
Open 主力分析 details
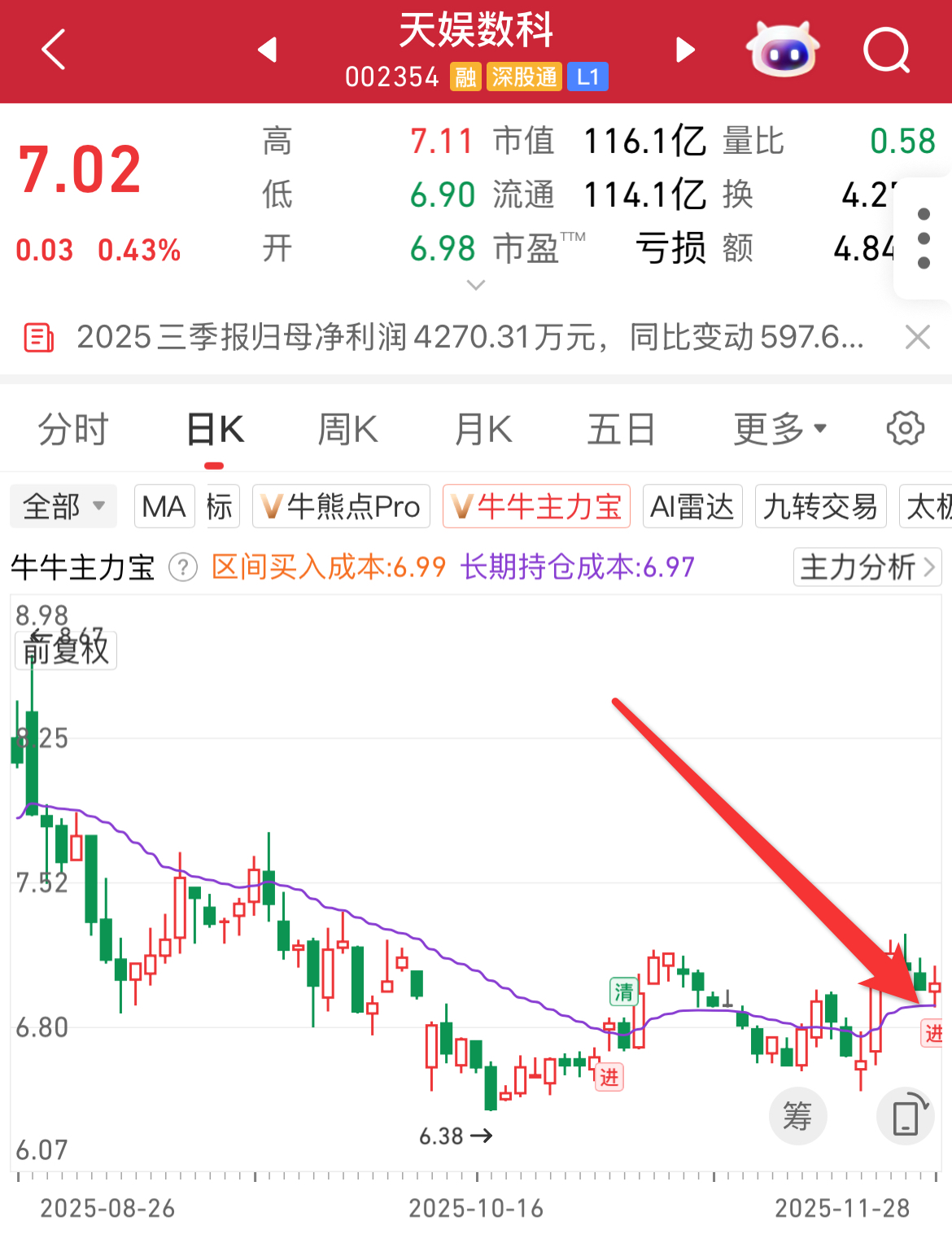(x=867, y=567)
